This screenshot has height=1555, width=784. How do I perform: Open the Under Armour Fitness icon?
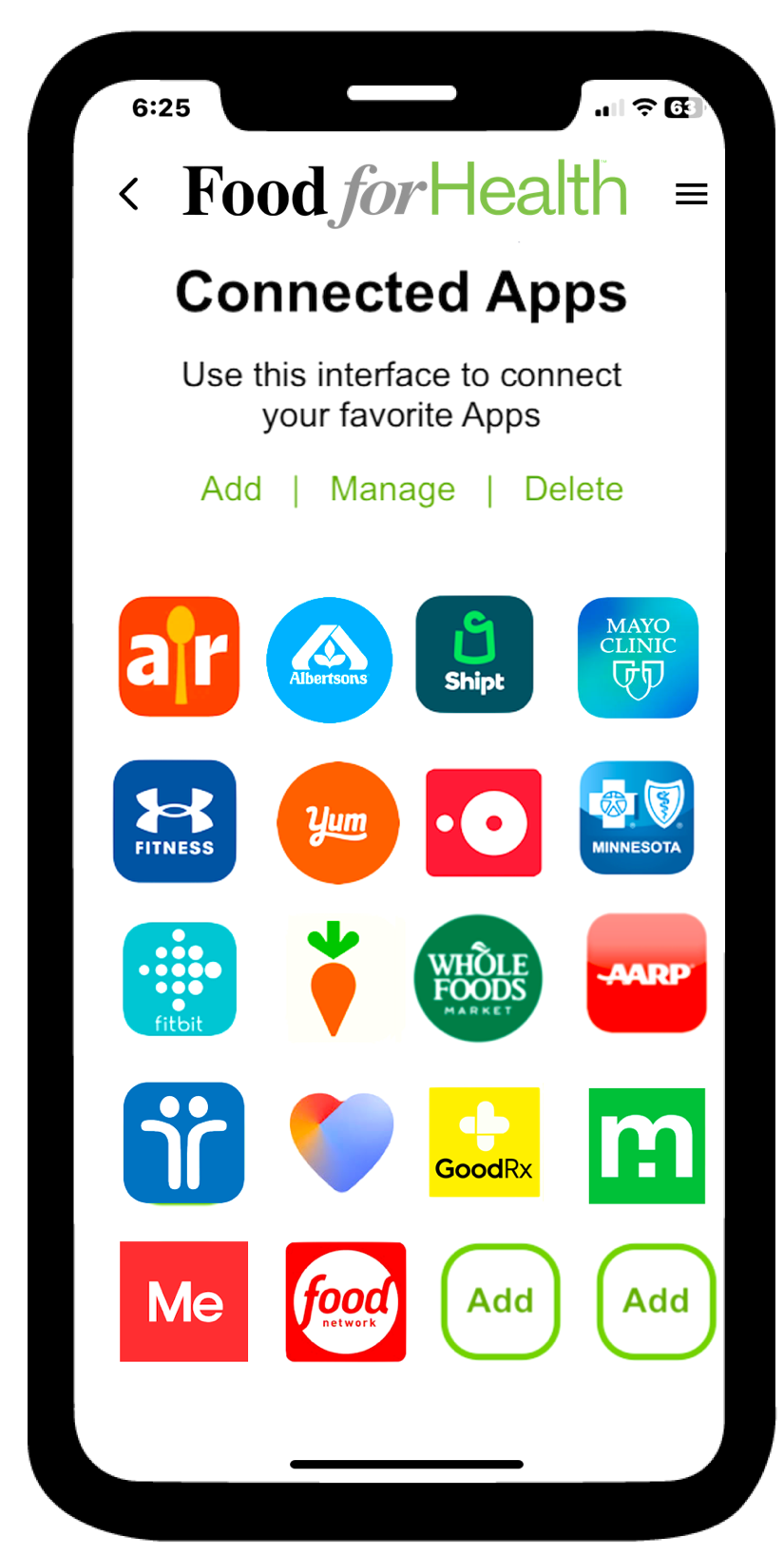coord(175,821)
